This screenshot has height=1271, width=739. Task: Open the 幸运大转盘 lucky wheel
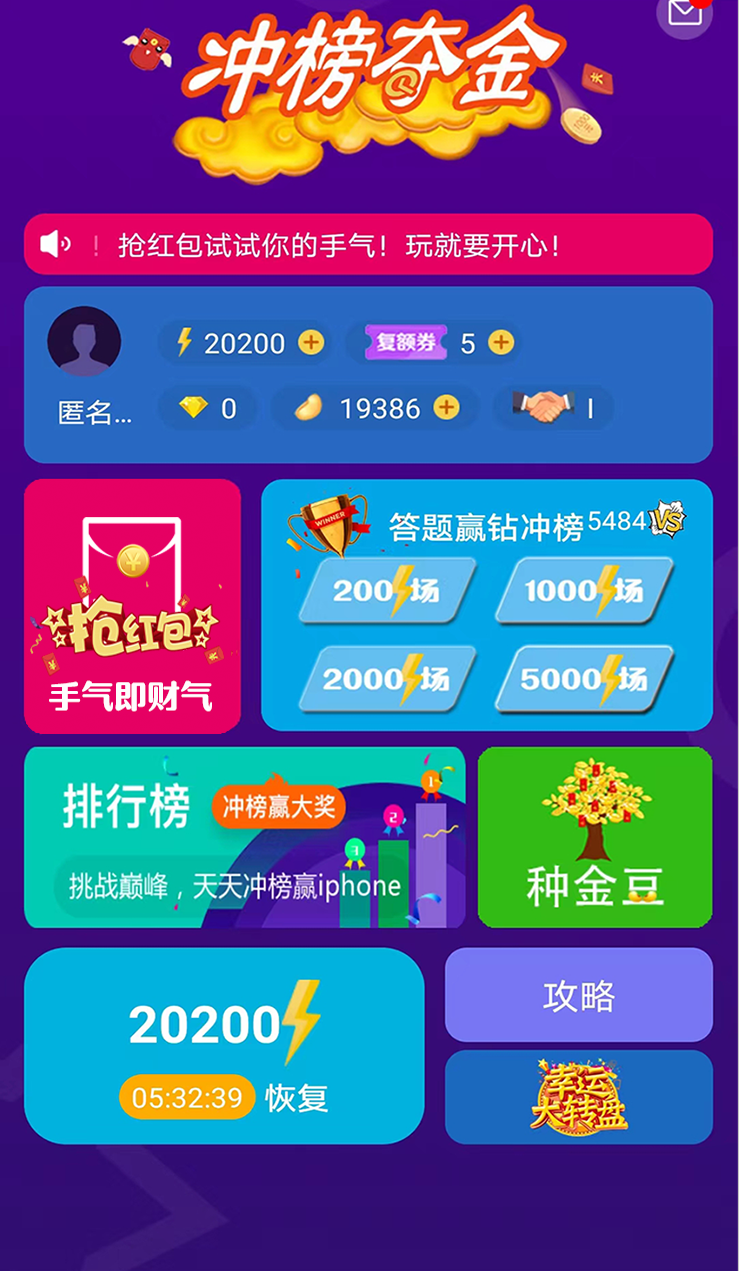[x=579, y=1097]
